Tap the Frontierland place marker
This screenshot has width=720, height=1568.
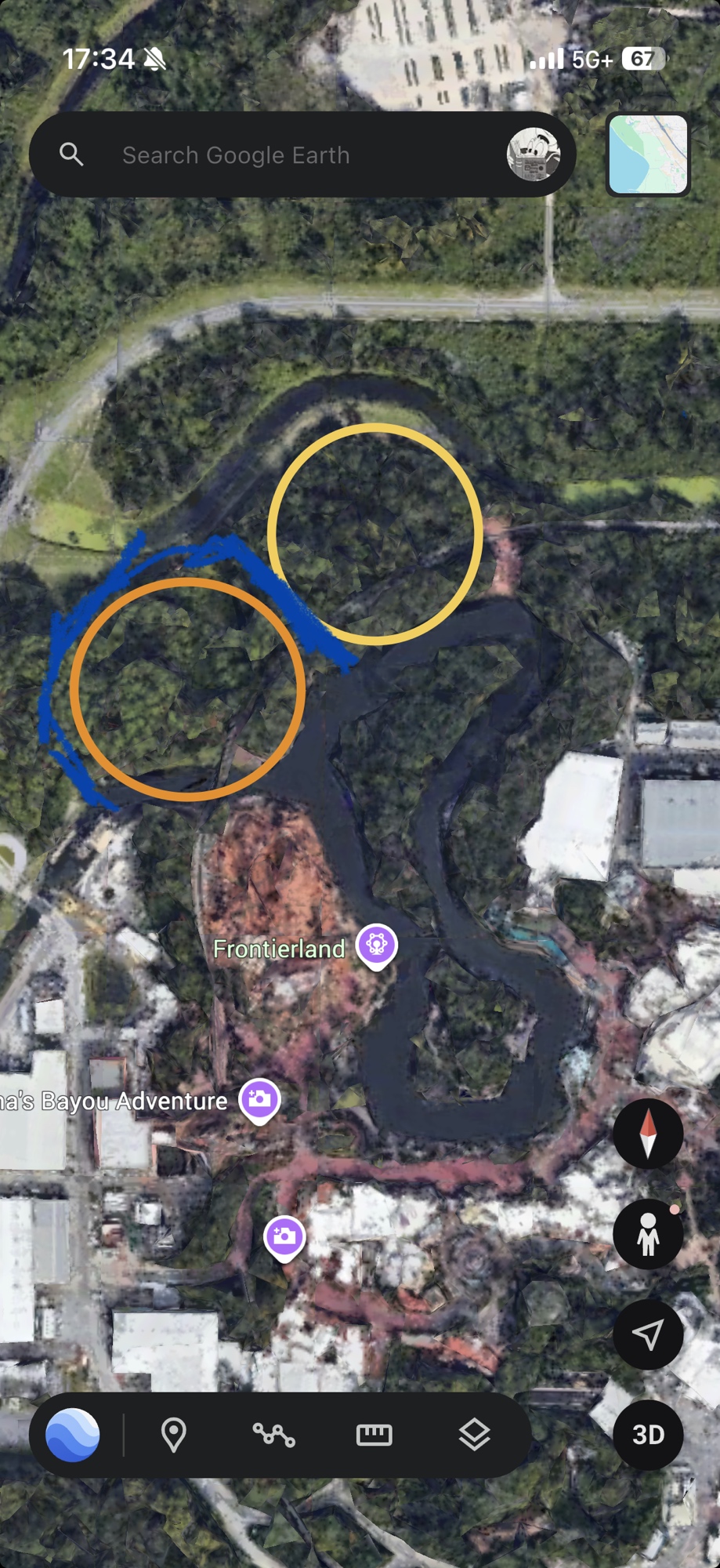pos(377,945)
